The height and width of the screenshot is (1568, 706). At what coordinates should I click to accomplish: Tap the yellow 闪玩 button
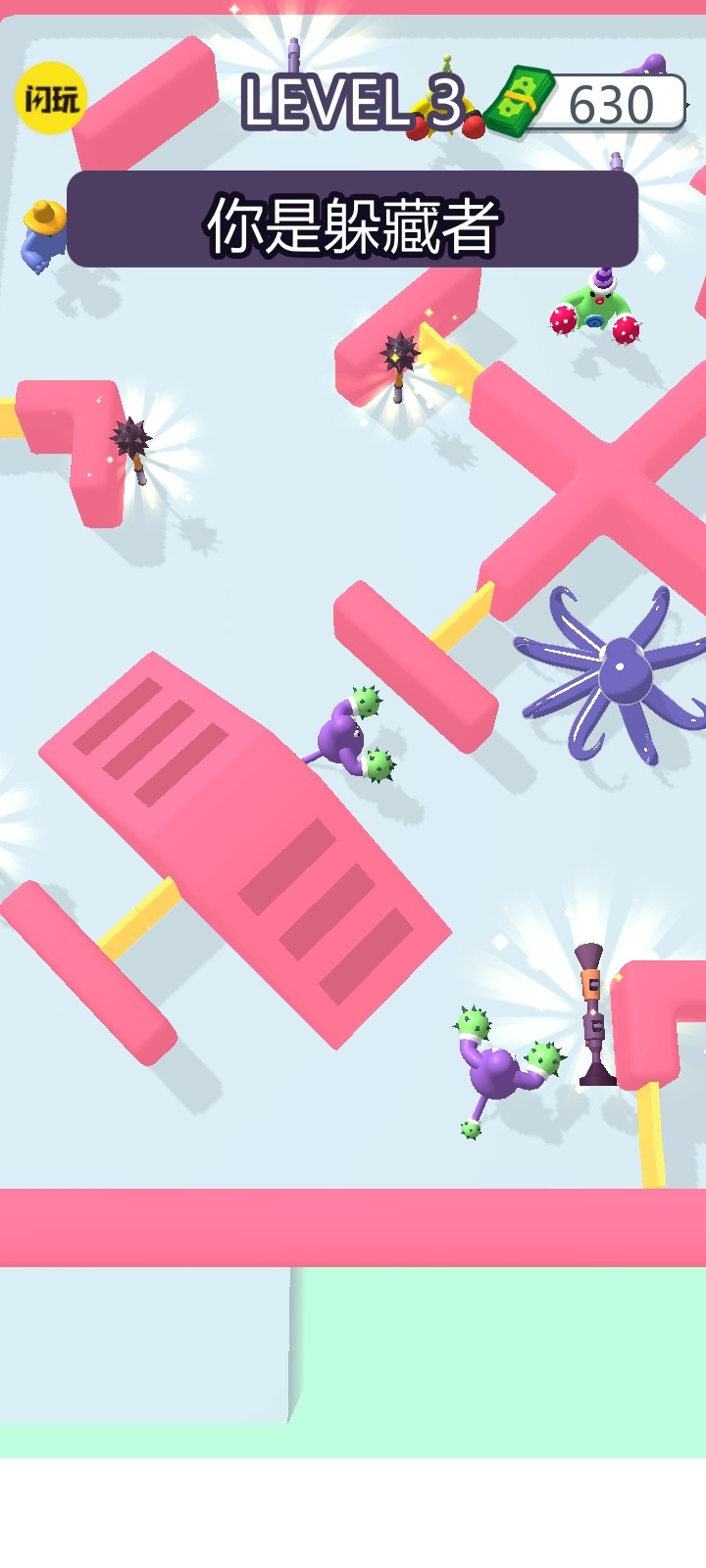51,98
